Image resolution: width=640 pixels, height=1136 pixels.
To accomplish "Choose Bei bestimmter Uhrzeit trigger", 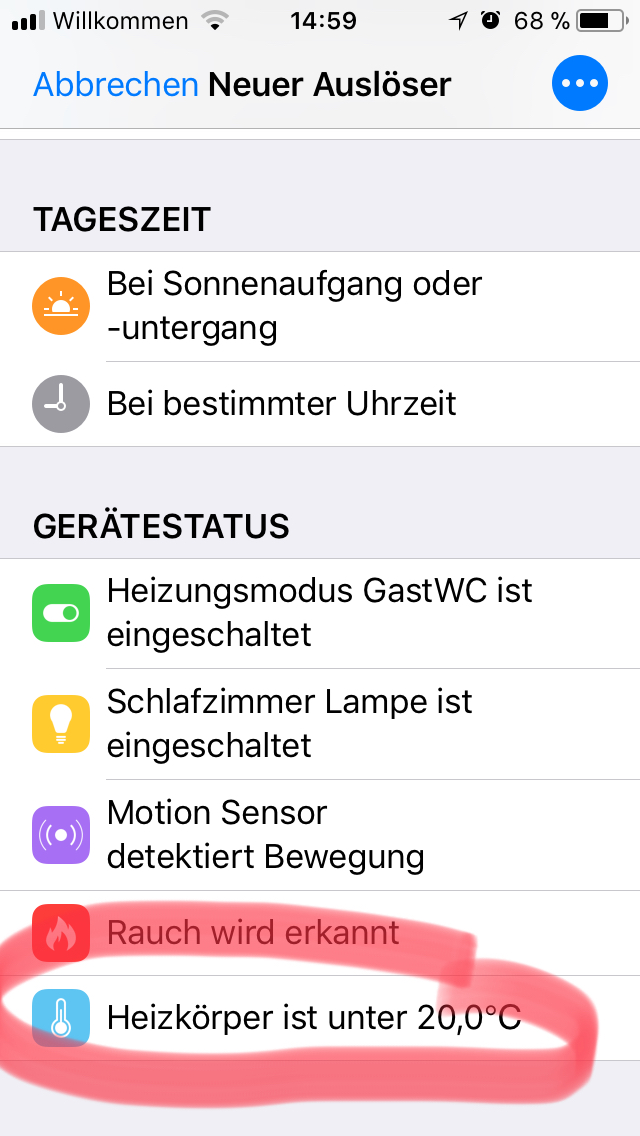I will [320, 404].
